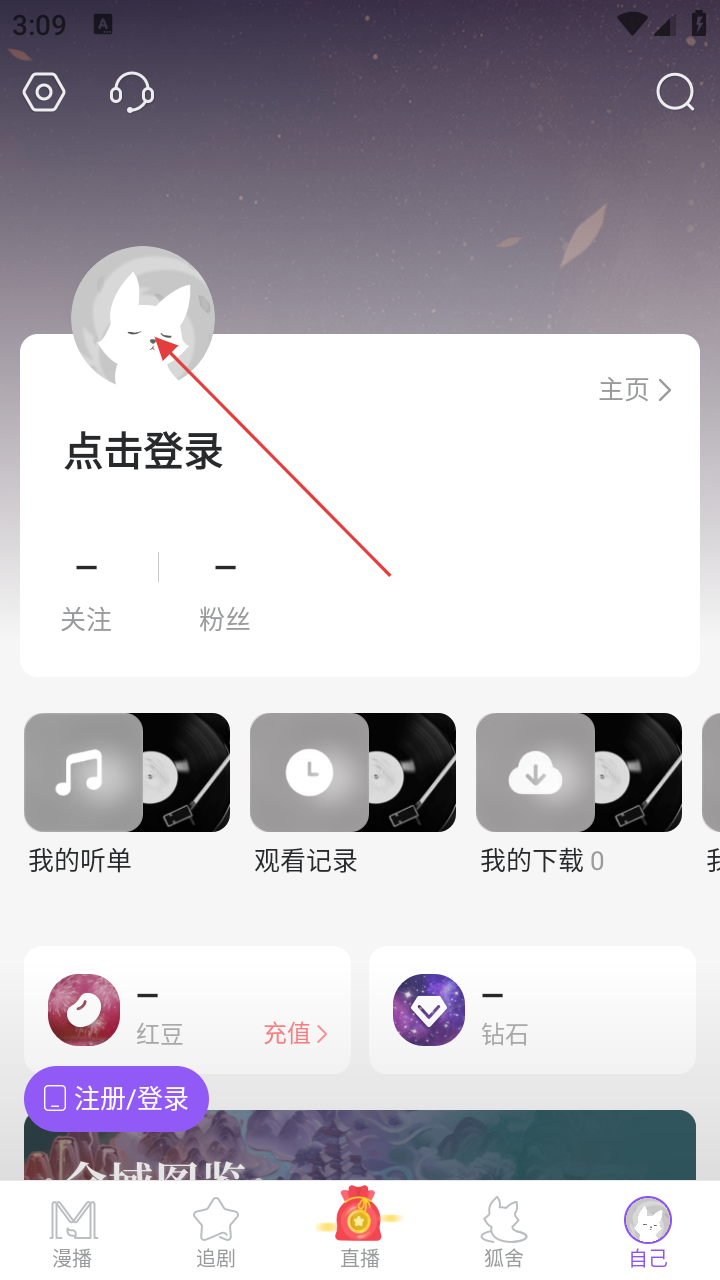
Task: Open the settings hexagon icon
Action: [44, 93]
